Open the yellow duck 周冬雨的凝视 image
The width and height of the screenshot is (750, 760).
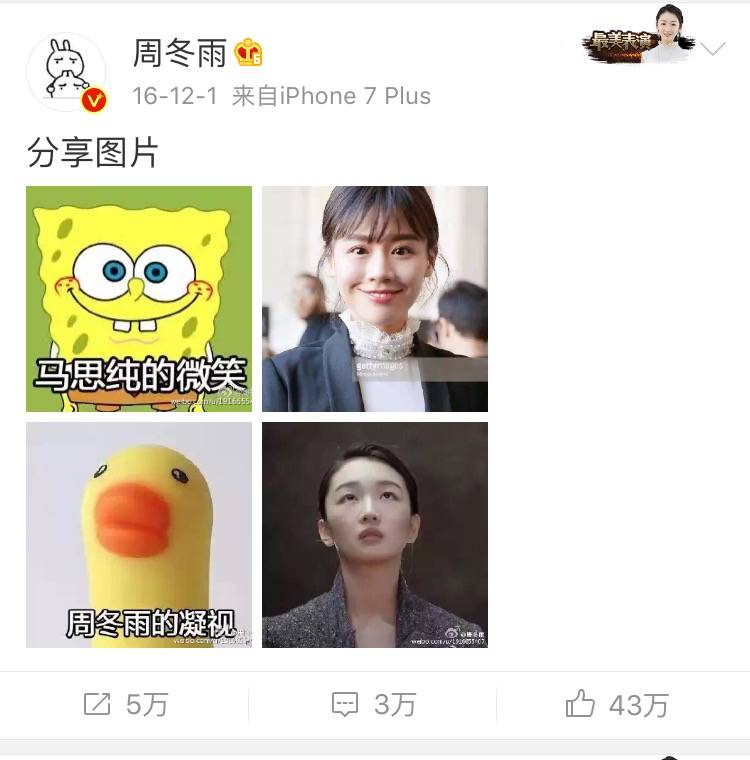coord(139,535)
